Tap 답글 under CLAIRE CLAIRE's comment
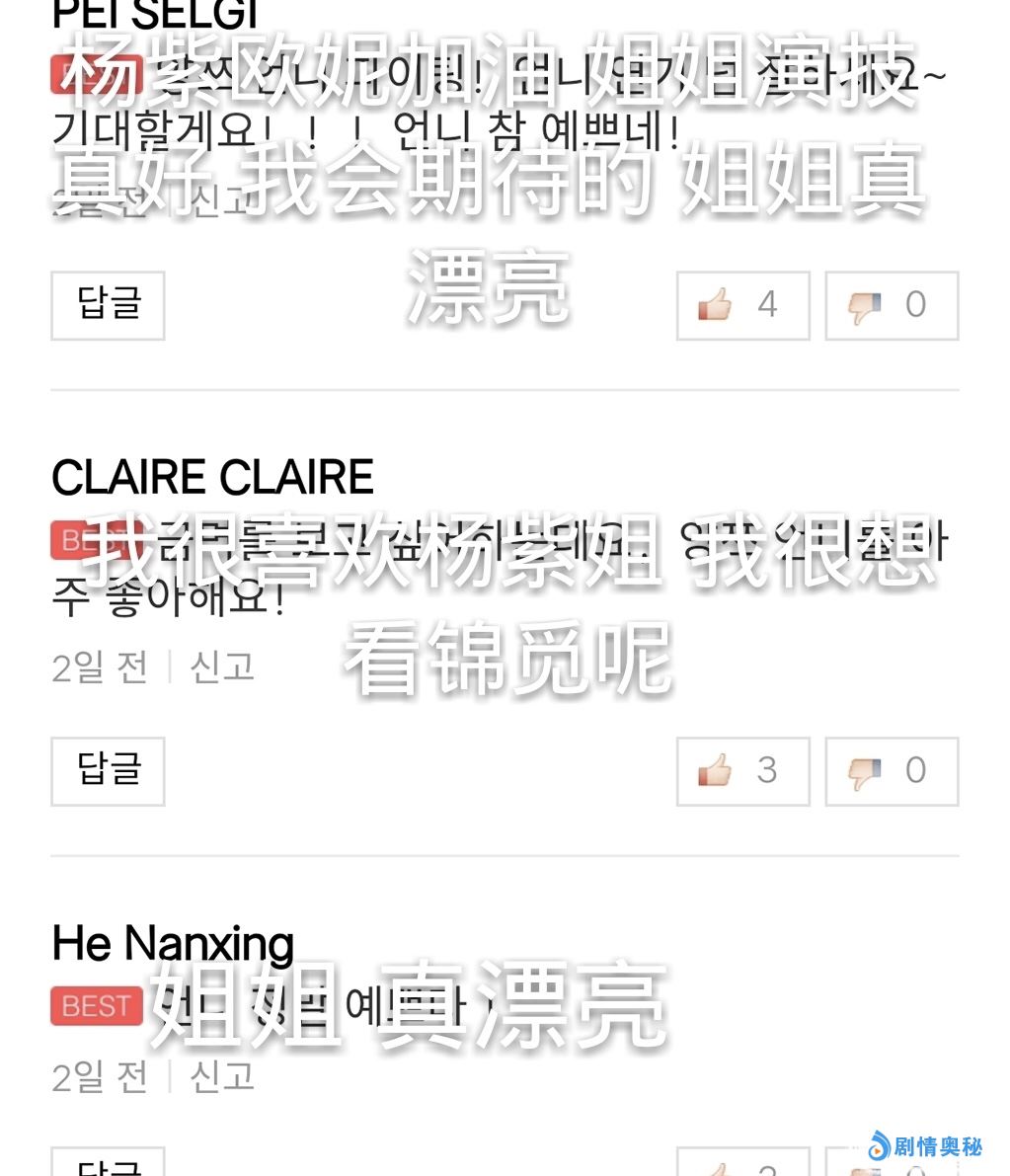The height and width of the screenshot is (1176, 1010). coord(108,771)
